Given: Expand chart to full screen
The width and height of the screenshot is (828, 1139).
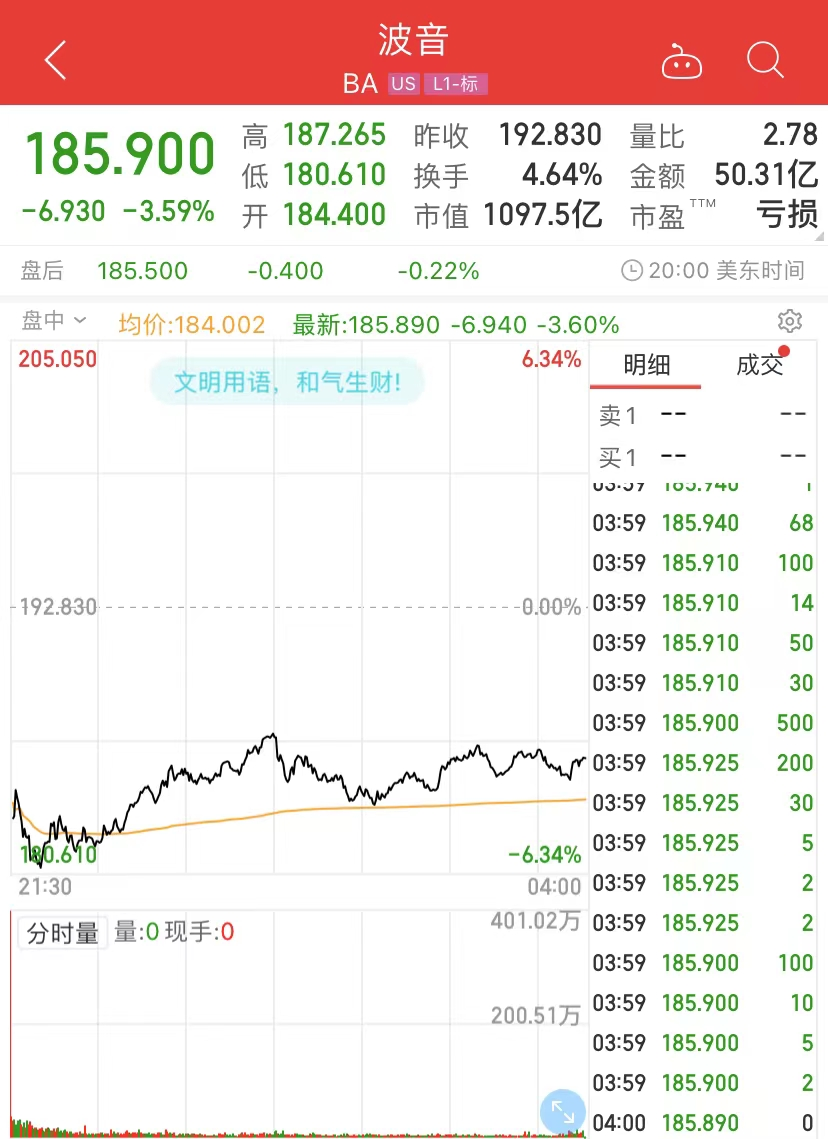Looking at the screenshot, I should pos(563,1112).
